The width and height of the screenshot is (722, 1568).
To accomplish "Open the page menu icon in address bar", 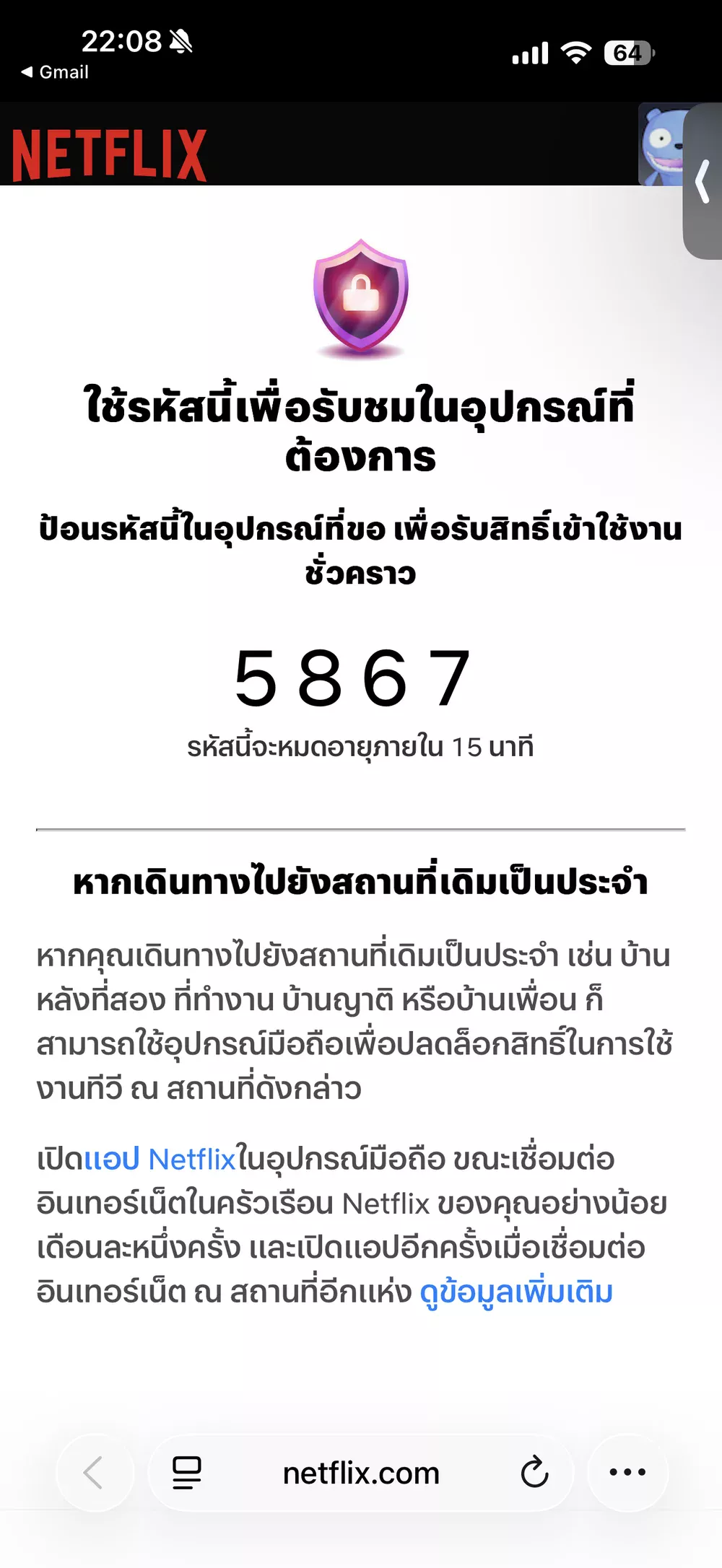I will 187,1473.
